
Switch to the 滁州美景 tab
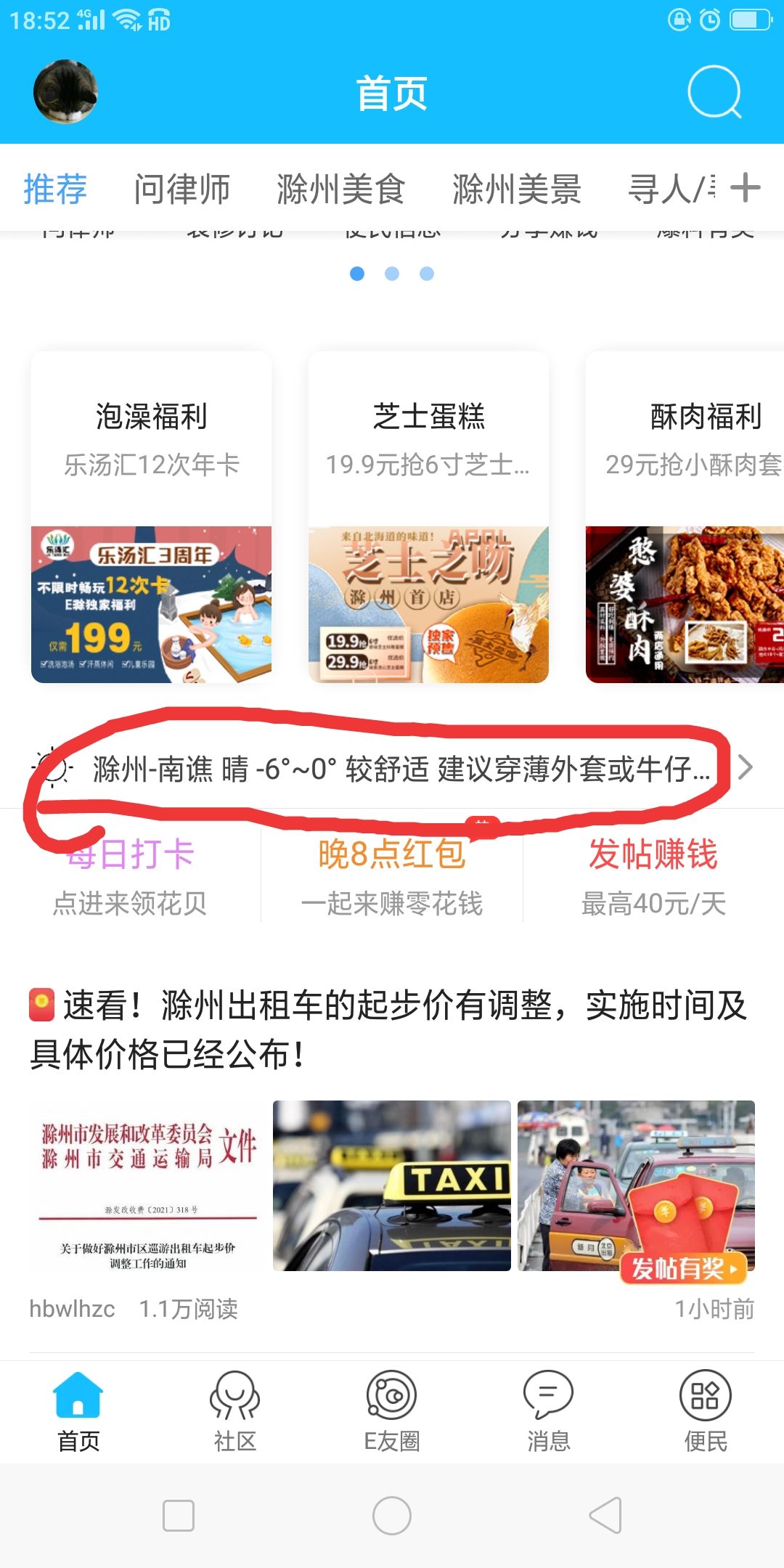(x=516, y=189)
